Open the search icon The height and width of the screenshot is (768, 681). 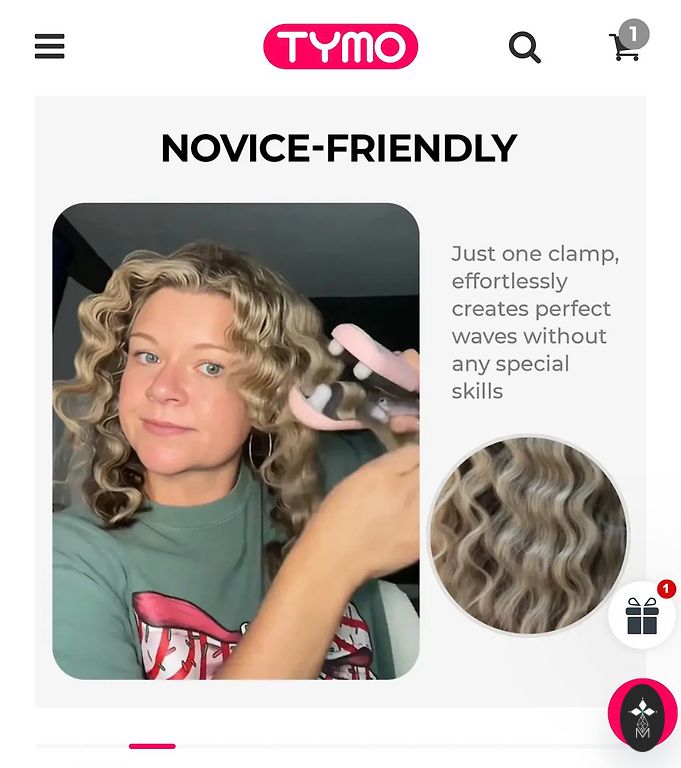pyautogui.click(x=524, y=47)
